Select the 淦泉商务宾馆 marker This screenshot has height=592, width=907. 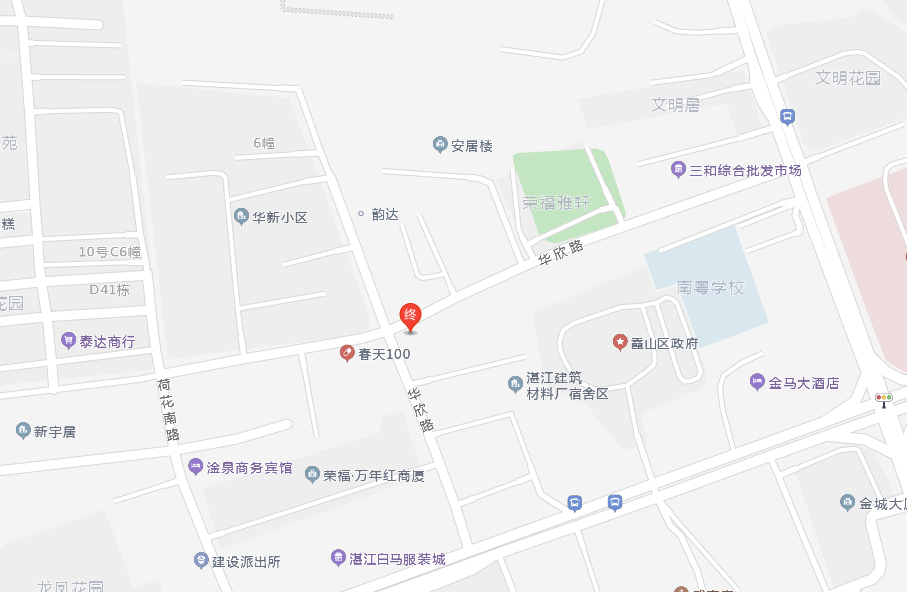tap(195, 467)
